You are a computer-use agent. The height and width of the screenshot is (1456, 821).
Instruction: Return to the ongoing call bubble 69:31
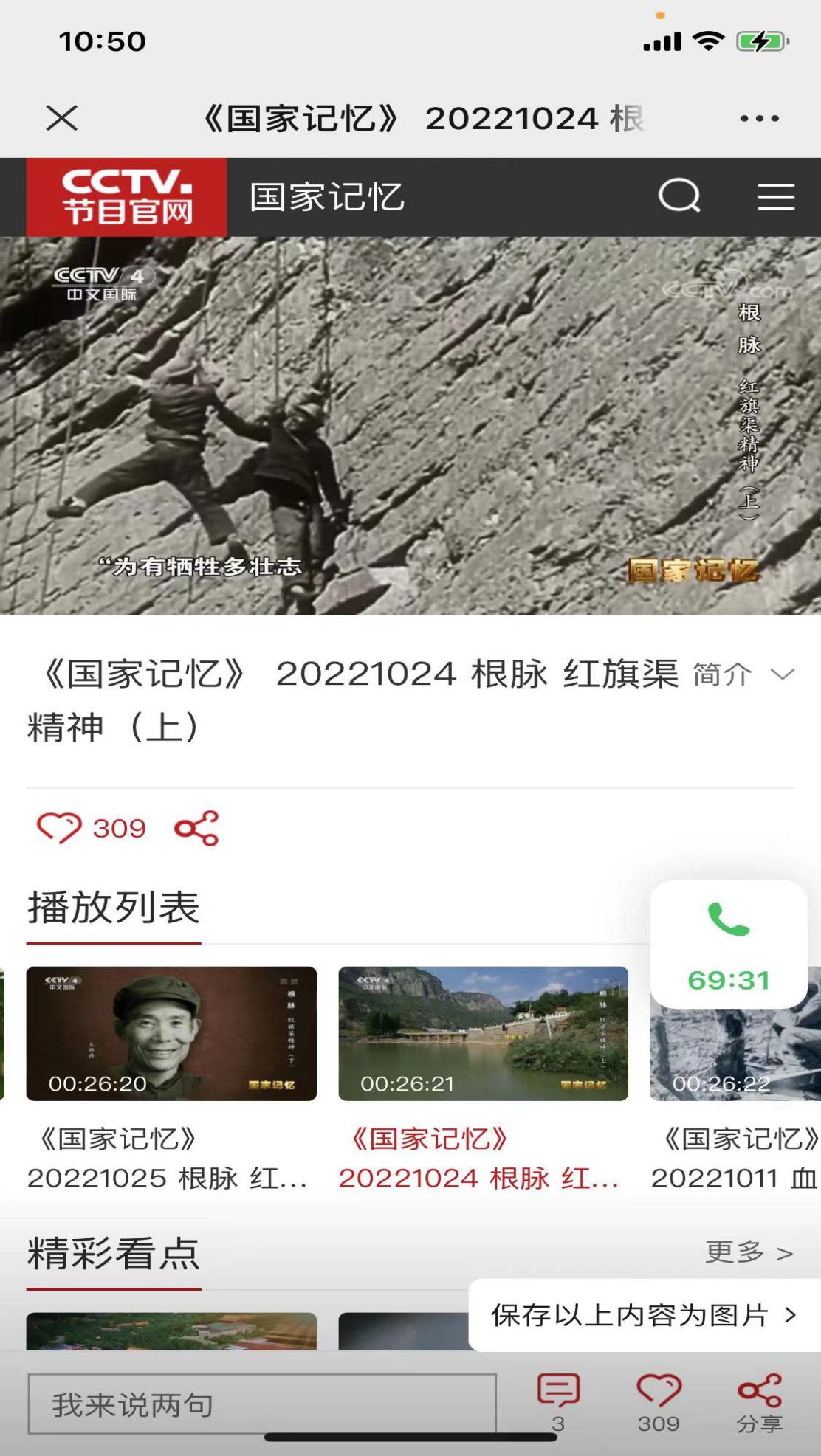[729, 943]
